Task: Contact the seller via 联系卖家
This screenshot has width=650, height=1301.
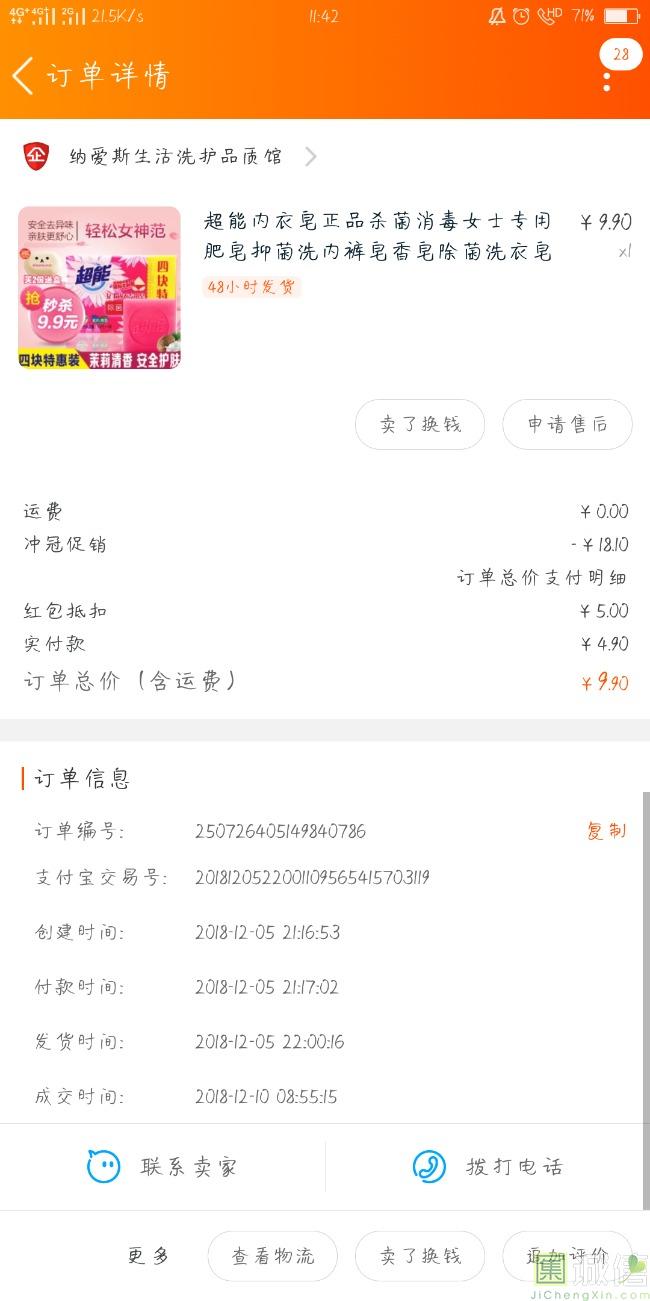Action: [x=162, y=1166]
